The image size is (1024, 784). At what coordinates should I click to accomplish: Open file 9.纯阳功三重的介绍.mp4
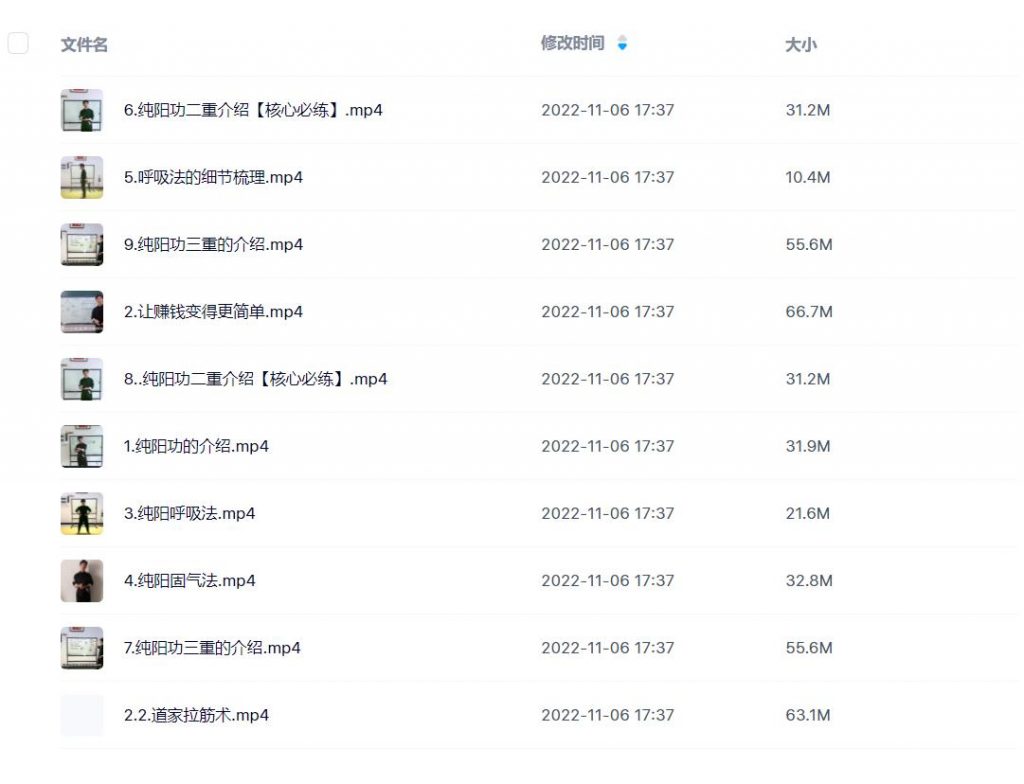click(213, 244)
